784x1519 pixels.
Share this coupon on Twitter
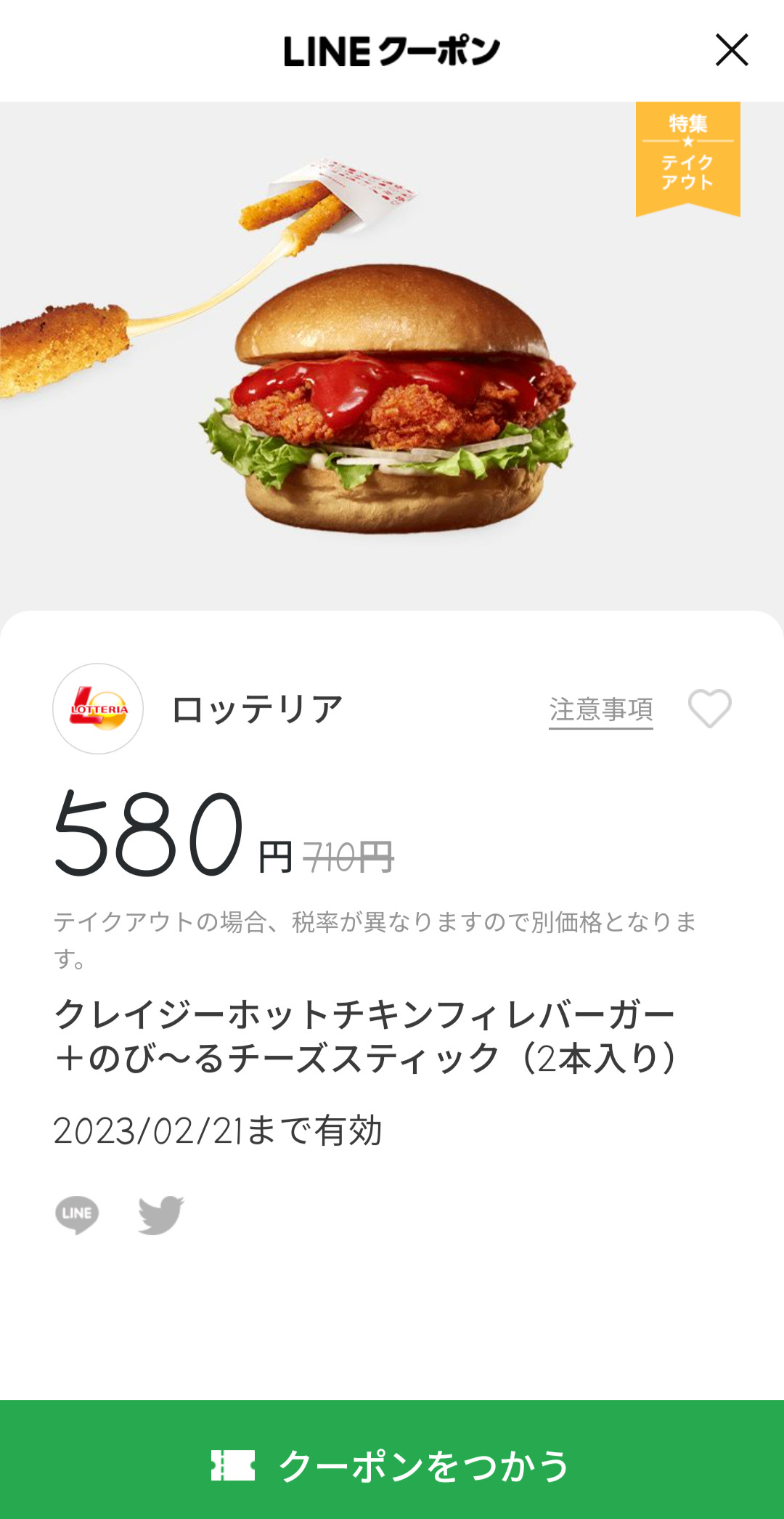coord(161,1214)
